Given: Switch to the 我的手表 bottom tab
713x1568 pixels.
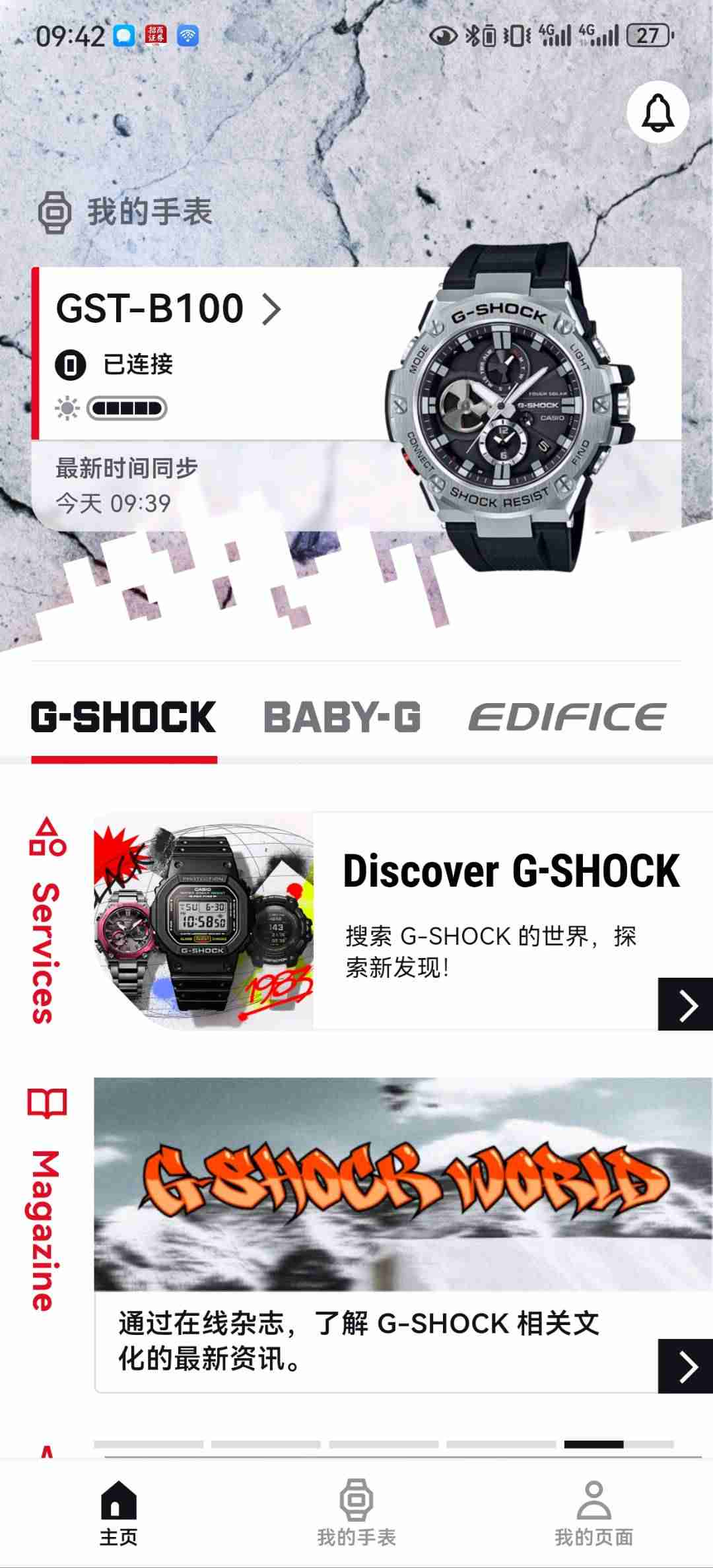Looking at the screenshot, I should tap(356, 1513).
